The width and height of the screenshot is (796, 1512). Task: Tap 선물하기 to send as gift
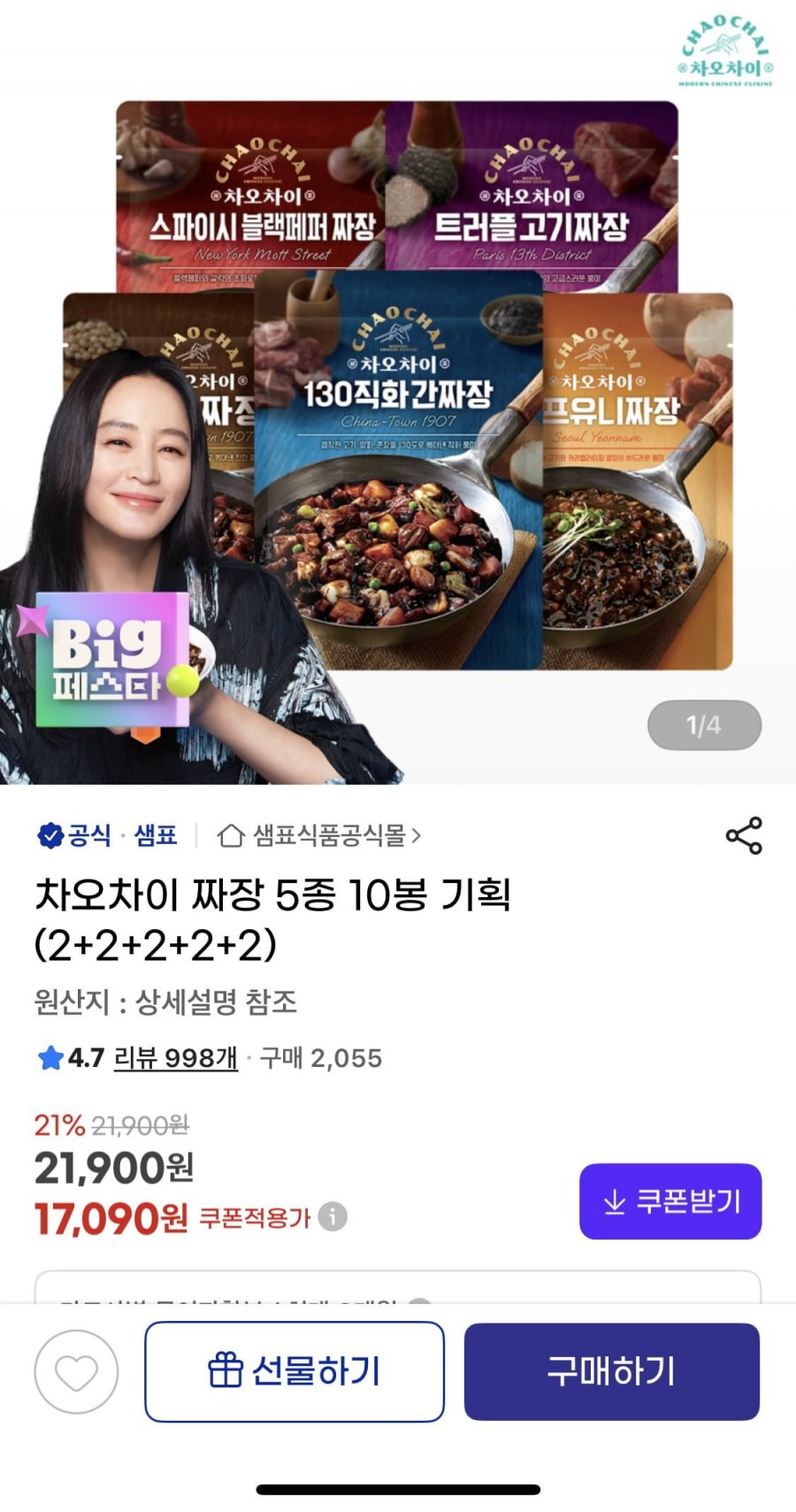tap(295, 1371)
